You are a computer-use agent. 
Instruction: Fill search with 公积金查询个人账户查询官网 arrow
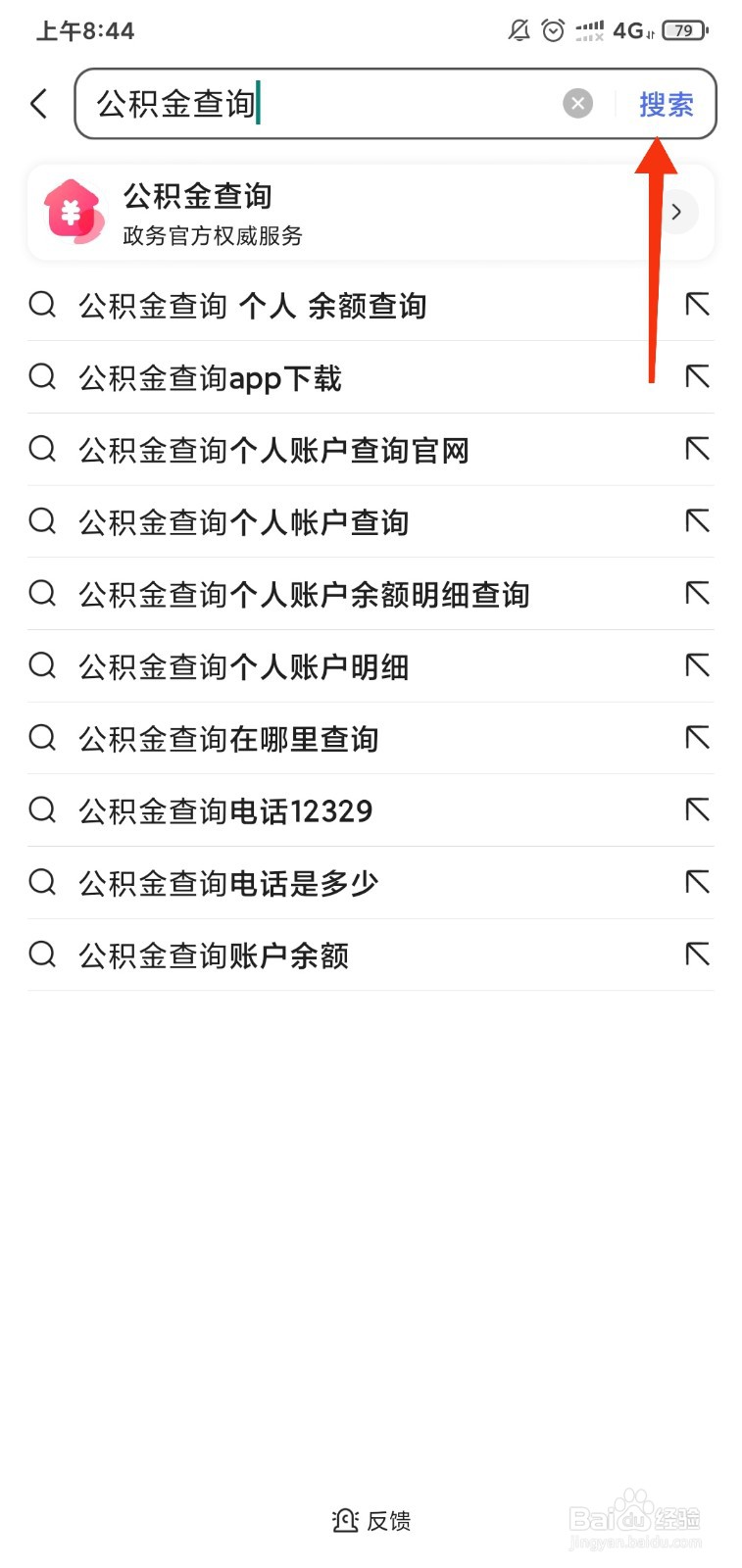click(x=697, y=450)
